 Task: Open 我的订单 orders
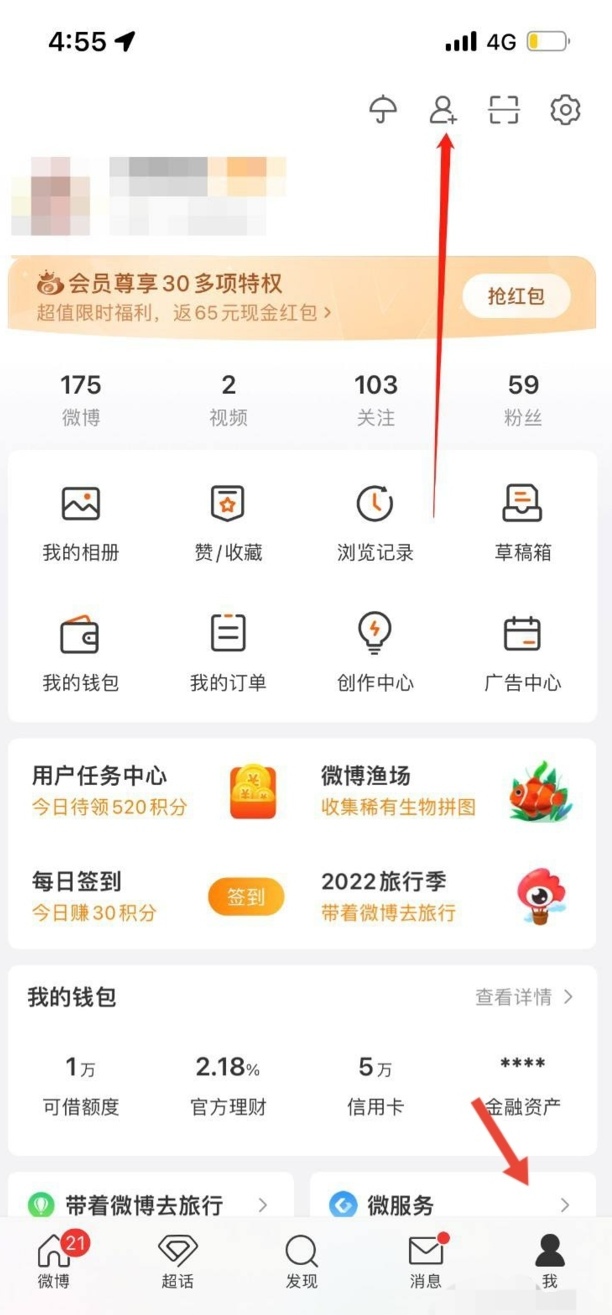click(228, 654)
